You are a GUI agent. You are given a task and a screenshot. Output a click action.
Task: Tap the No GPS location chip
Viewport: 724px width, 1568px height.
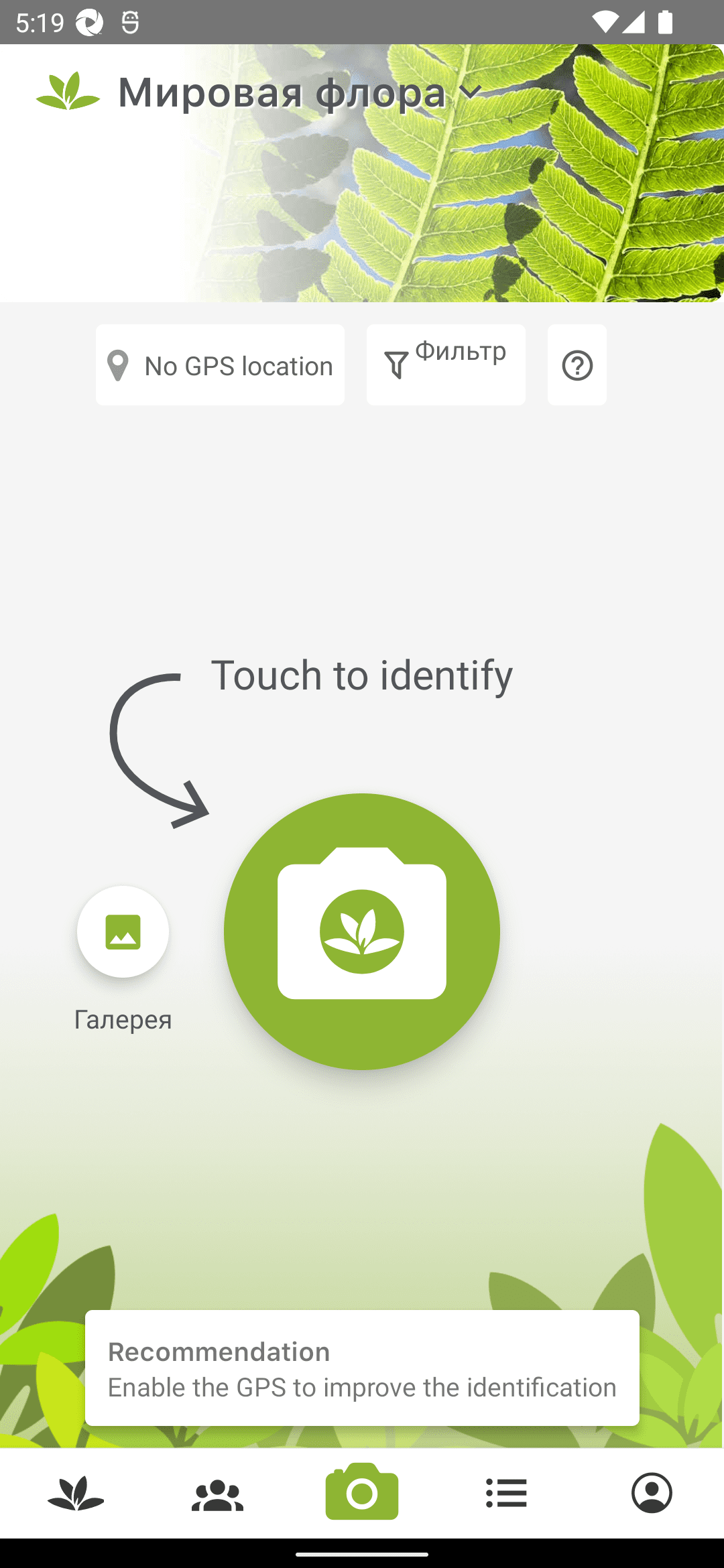[220, 365]
